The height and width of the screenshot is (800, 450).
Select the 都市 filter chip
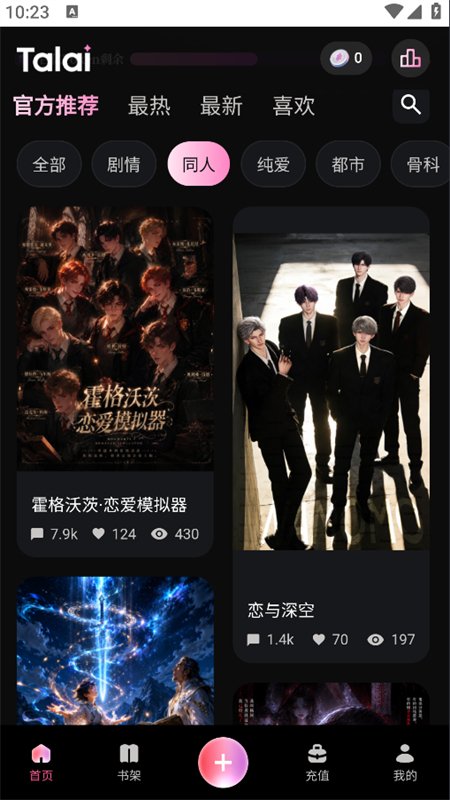(348, 164)
